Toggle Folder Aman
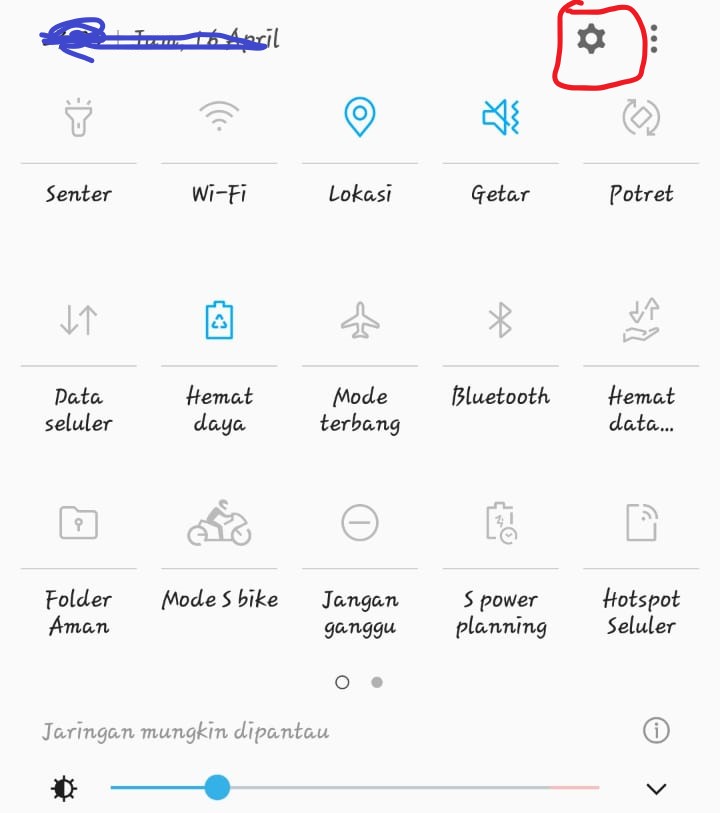 78,523
